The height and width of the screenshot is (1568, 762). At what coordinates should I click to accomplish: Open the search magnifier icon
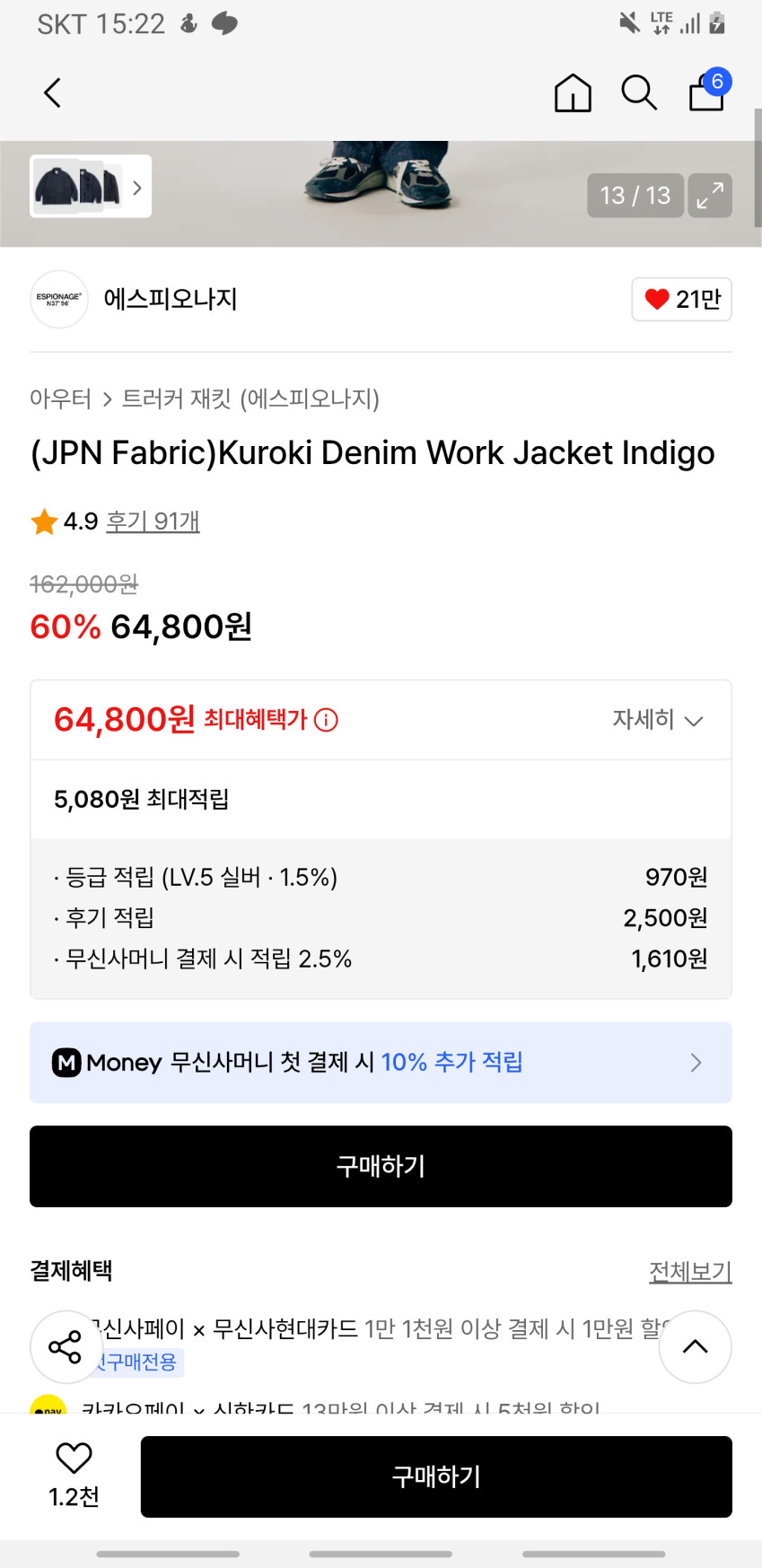point(639,92)
